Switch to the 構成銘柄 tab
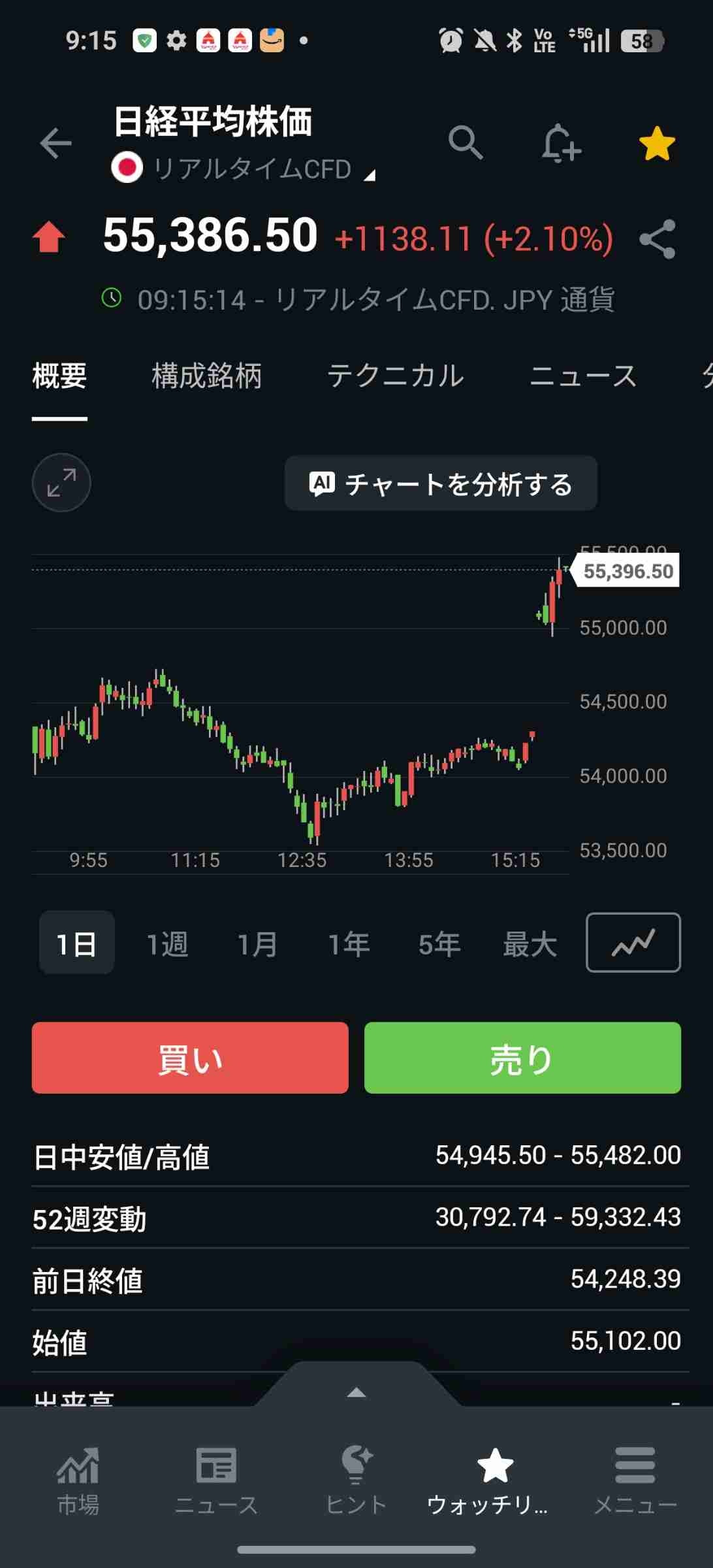This screenshot has width=713, height=1568. [206, 376]
